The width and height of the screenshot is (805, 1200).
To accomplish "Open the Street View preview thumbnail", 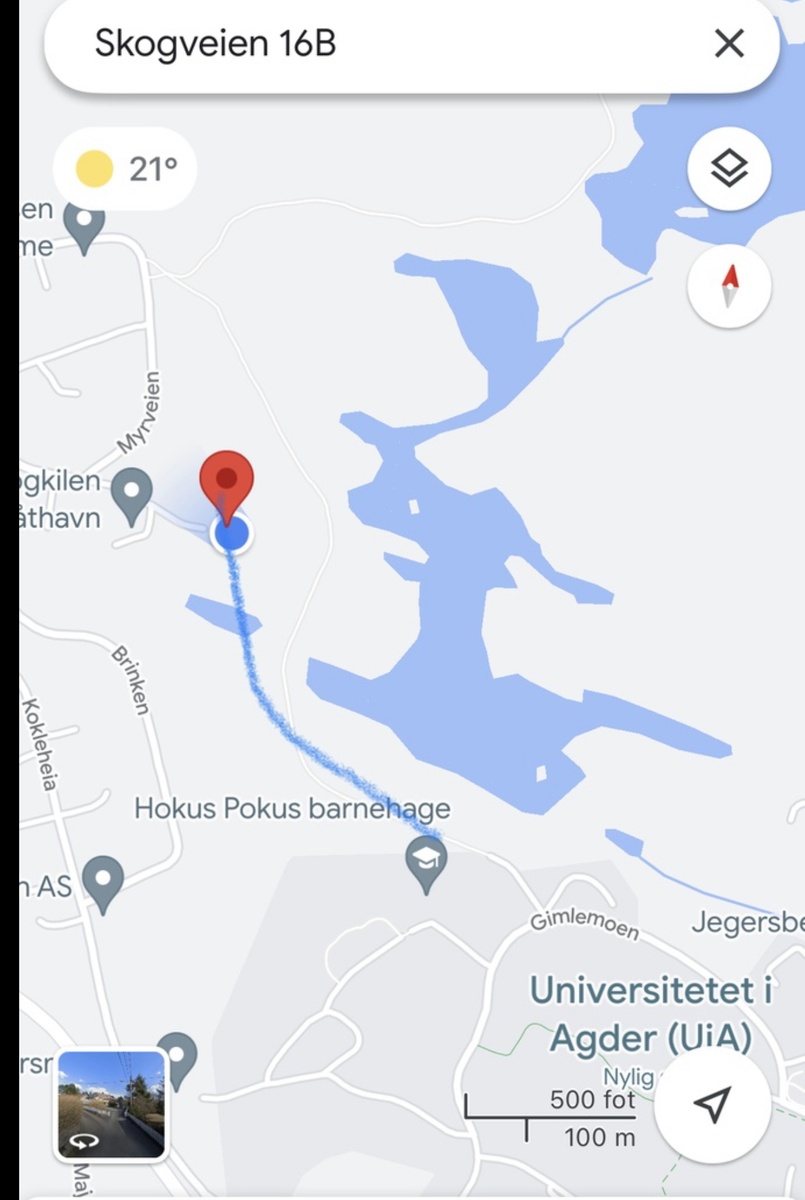I will [111, 1104].
